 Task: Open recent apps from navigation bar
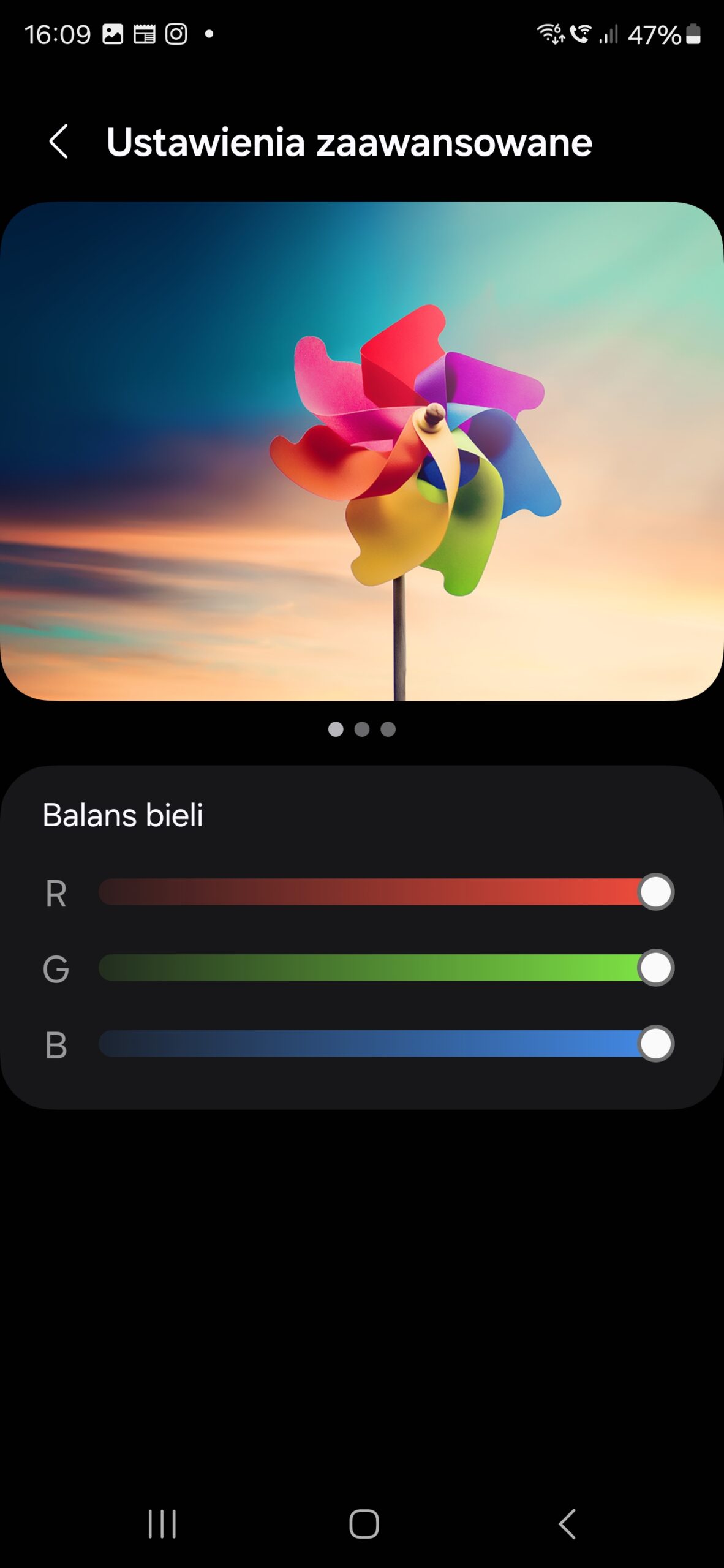[x=162, y=1524]
